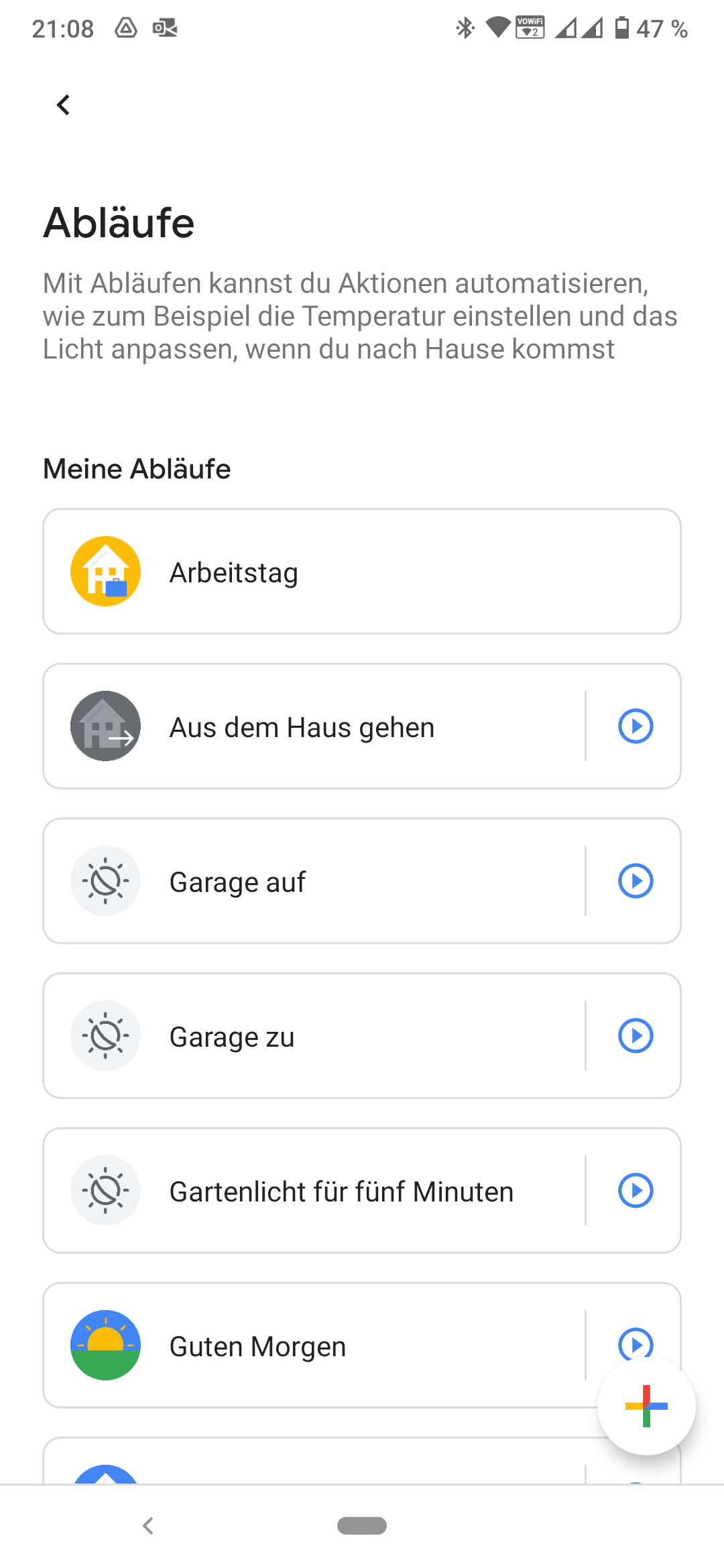The image size is (724, 1568).
Task: Start the Garage auf routine
Action: tap(636, 881)
